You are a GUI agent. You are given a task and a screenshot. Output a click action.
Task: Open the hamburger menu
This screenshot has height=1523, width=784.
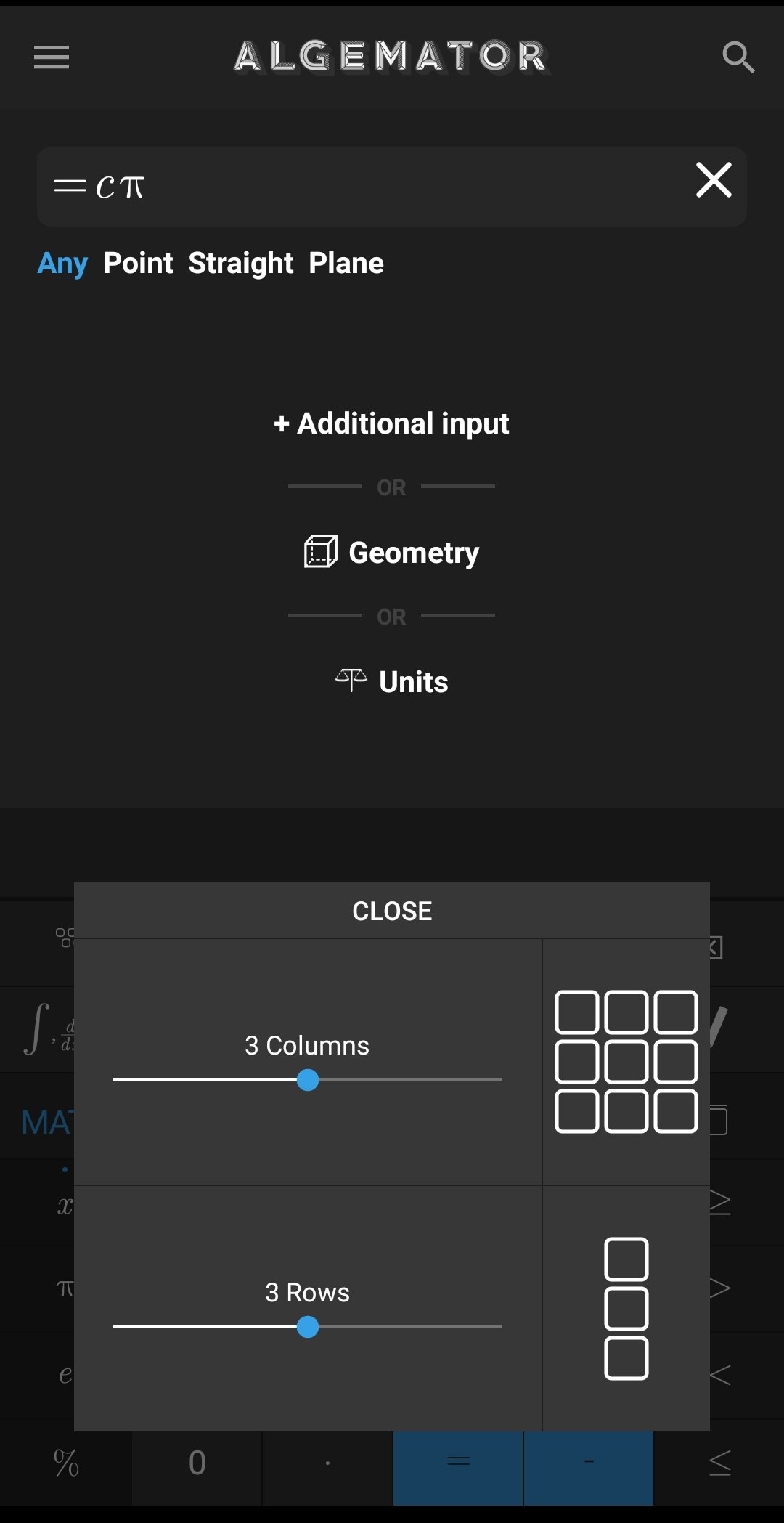tap(52, 57)
